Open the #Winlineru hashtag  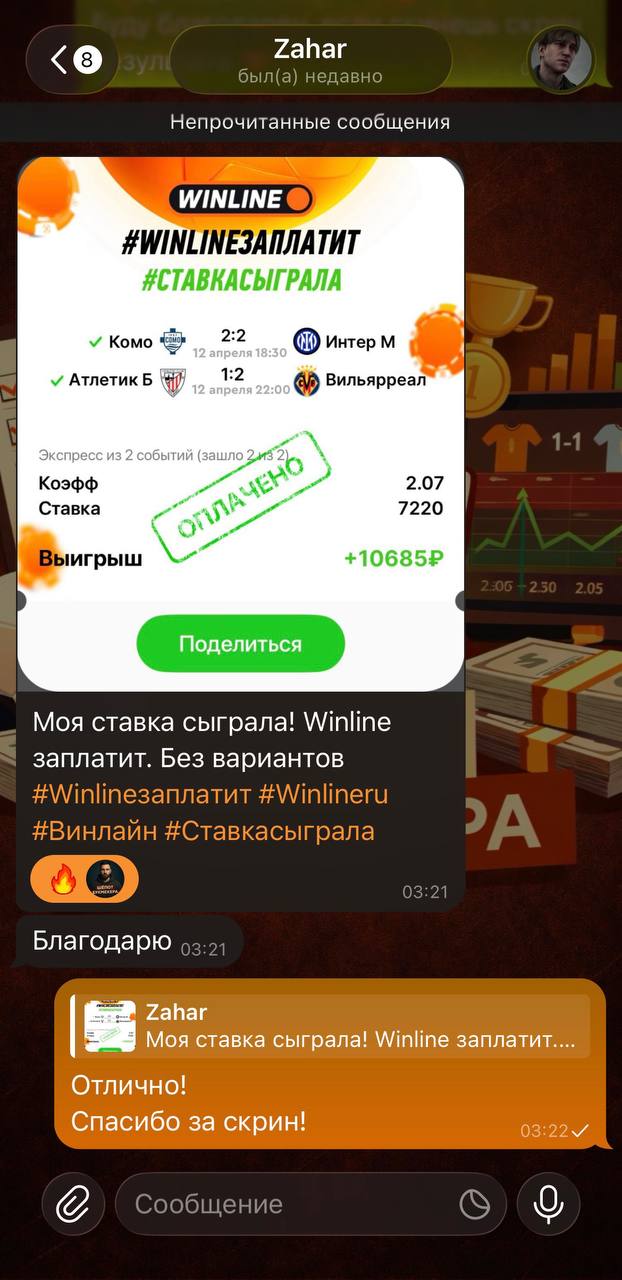click(323, 795)
